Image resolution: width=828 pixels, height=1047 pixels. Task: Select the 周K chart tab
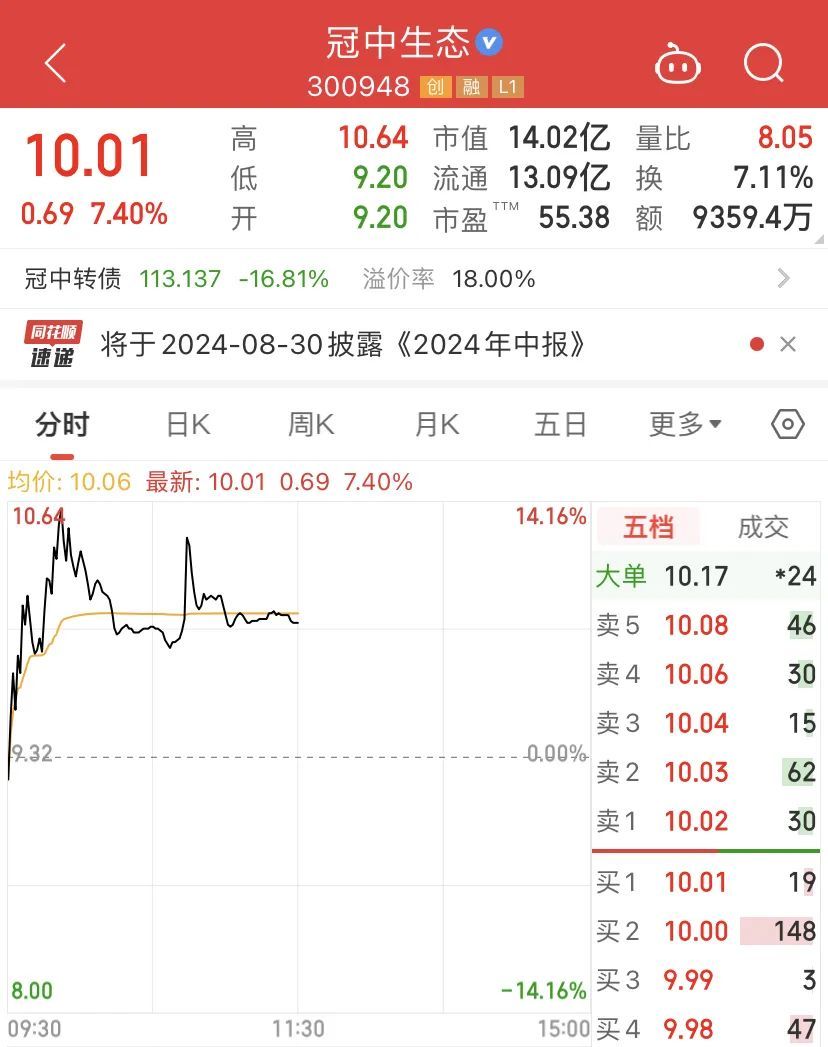(x=311, y=425)
